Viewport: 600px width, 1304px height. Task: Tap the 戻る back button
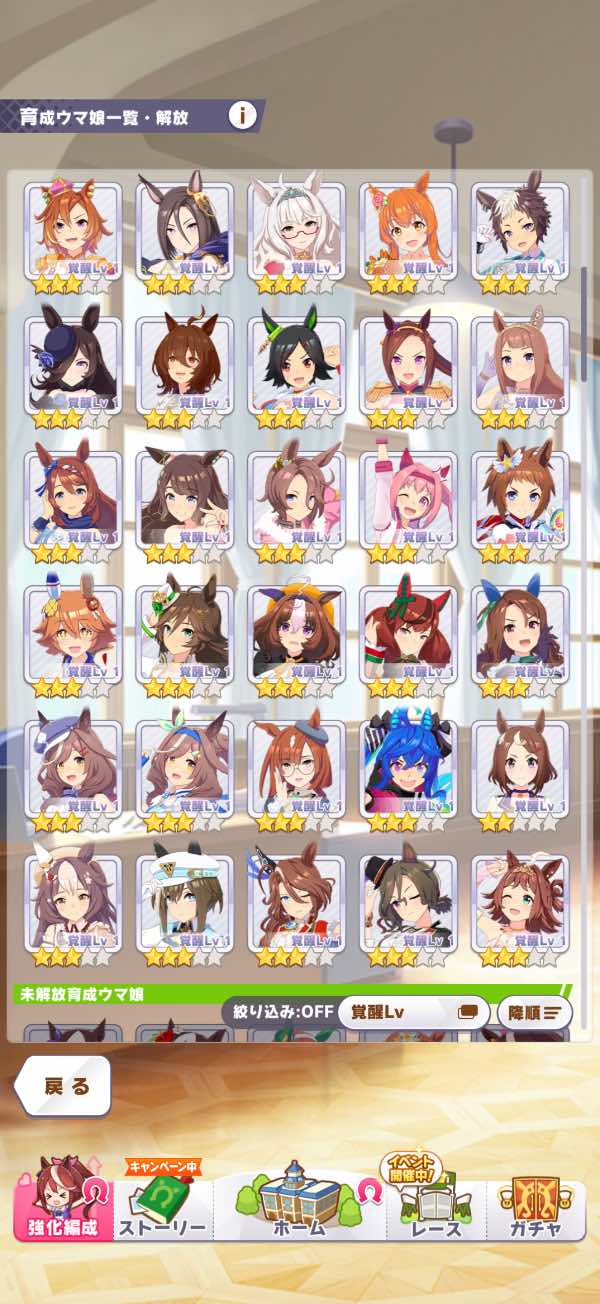coord(66,1087)
